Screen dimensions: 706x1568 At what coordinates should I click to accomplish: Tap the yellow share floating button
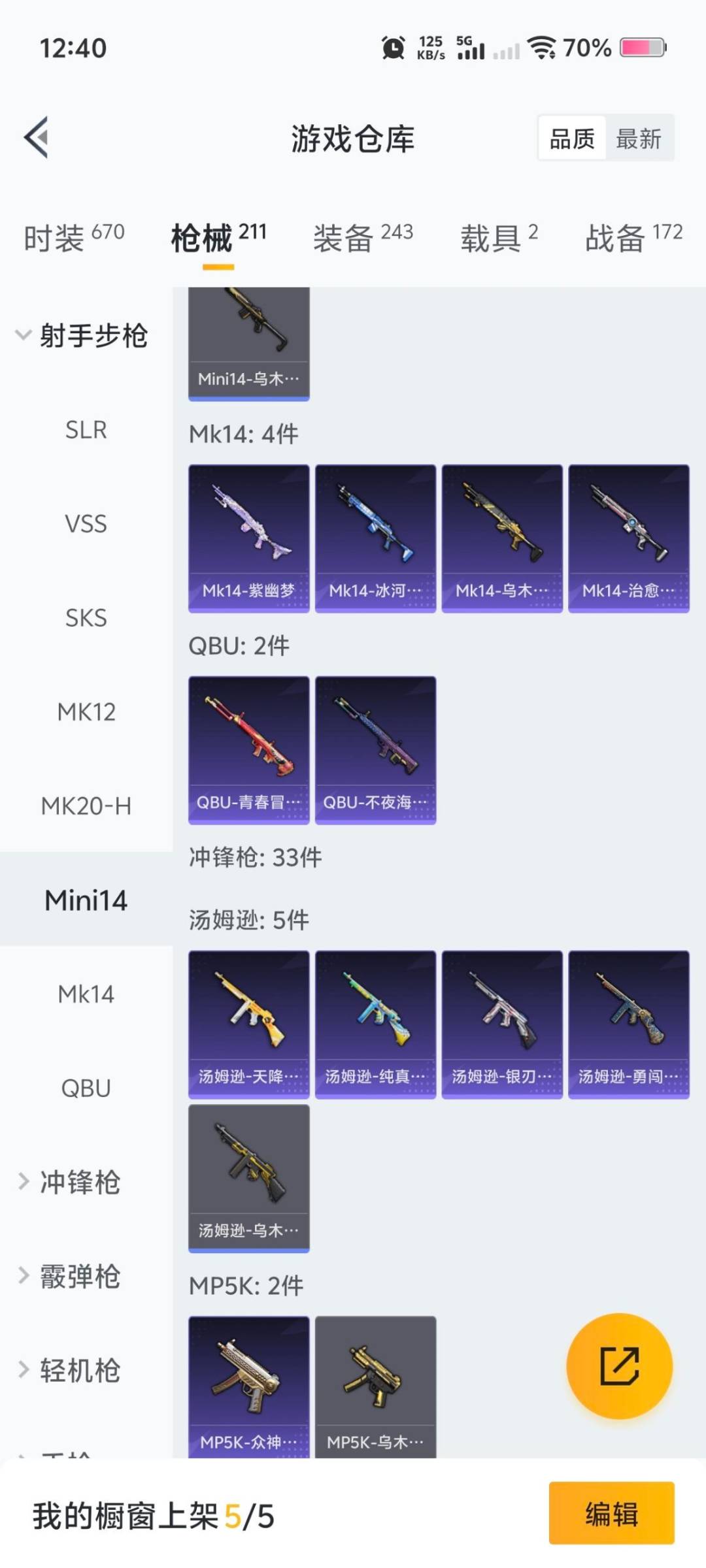pyautogui.click(x=619, y=1366)
